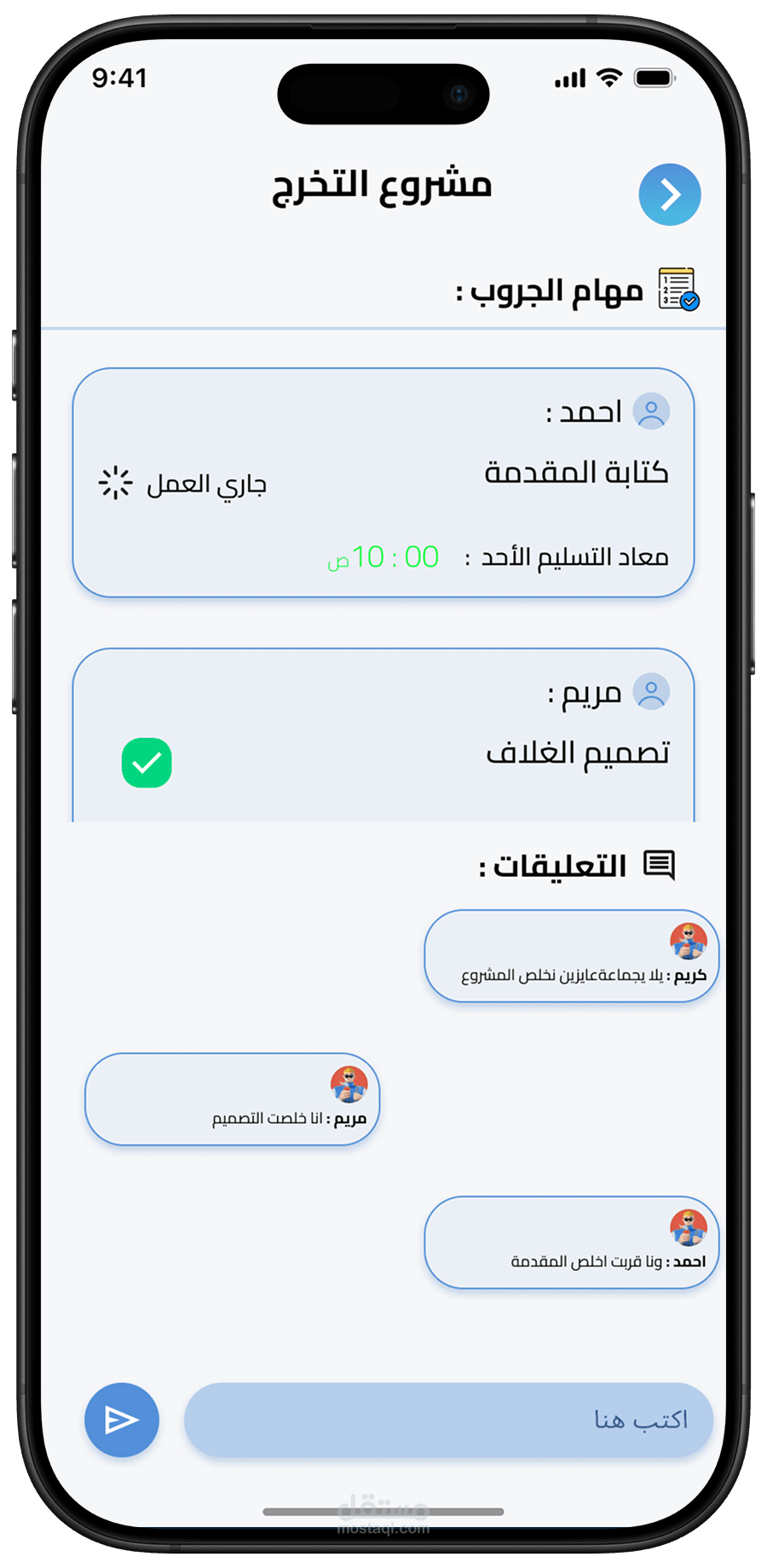
Task: Tap the blue arrow button beside the title
Action: [x=670, y=194]
